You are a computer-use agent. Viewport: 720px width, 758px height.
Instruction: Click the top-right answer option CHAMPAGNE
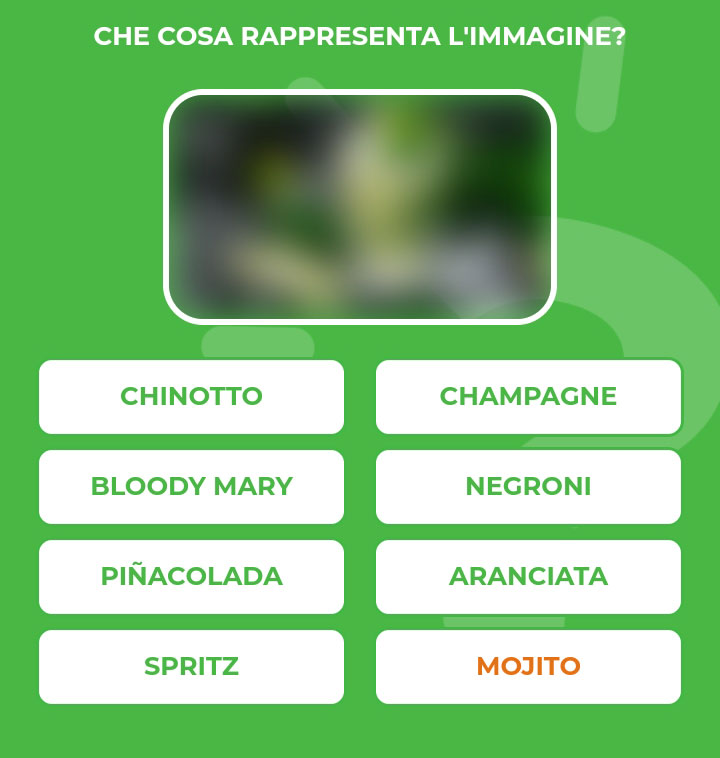pos(528,397)
